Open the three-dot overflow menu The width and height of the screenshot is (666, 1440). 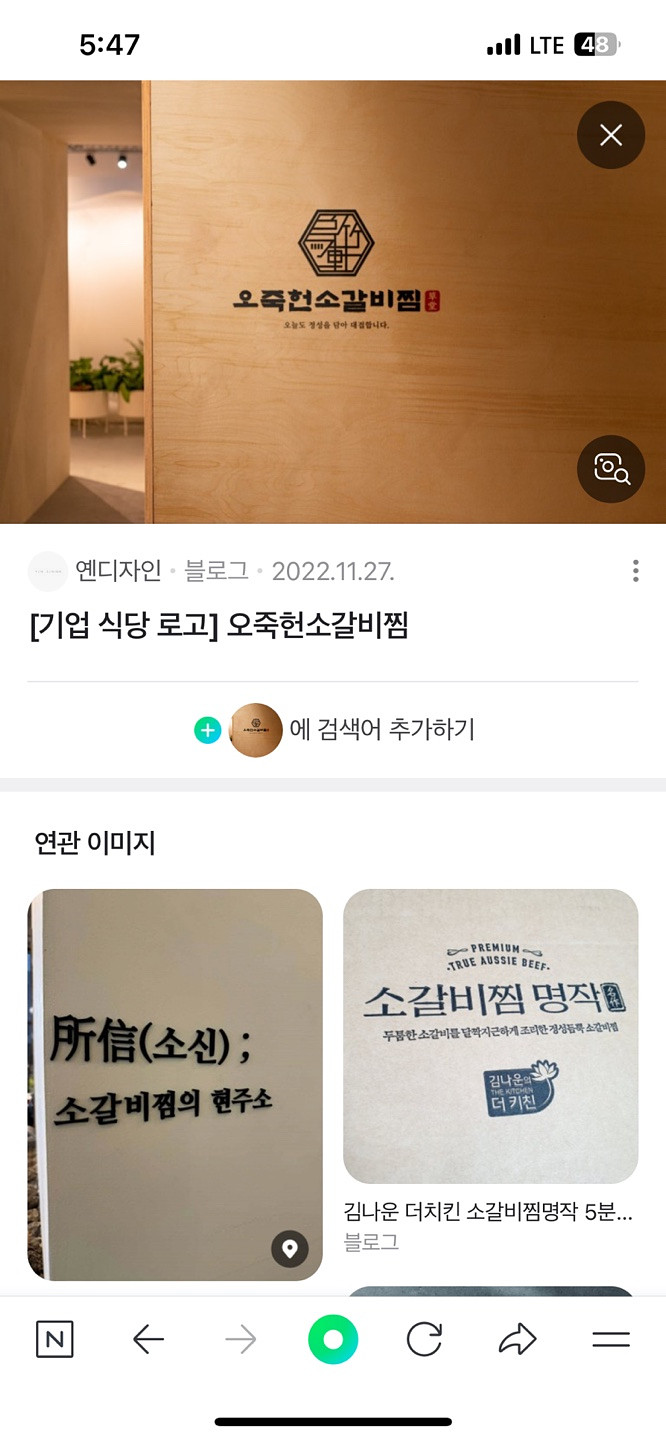coord(635,571)
